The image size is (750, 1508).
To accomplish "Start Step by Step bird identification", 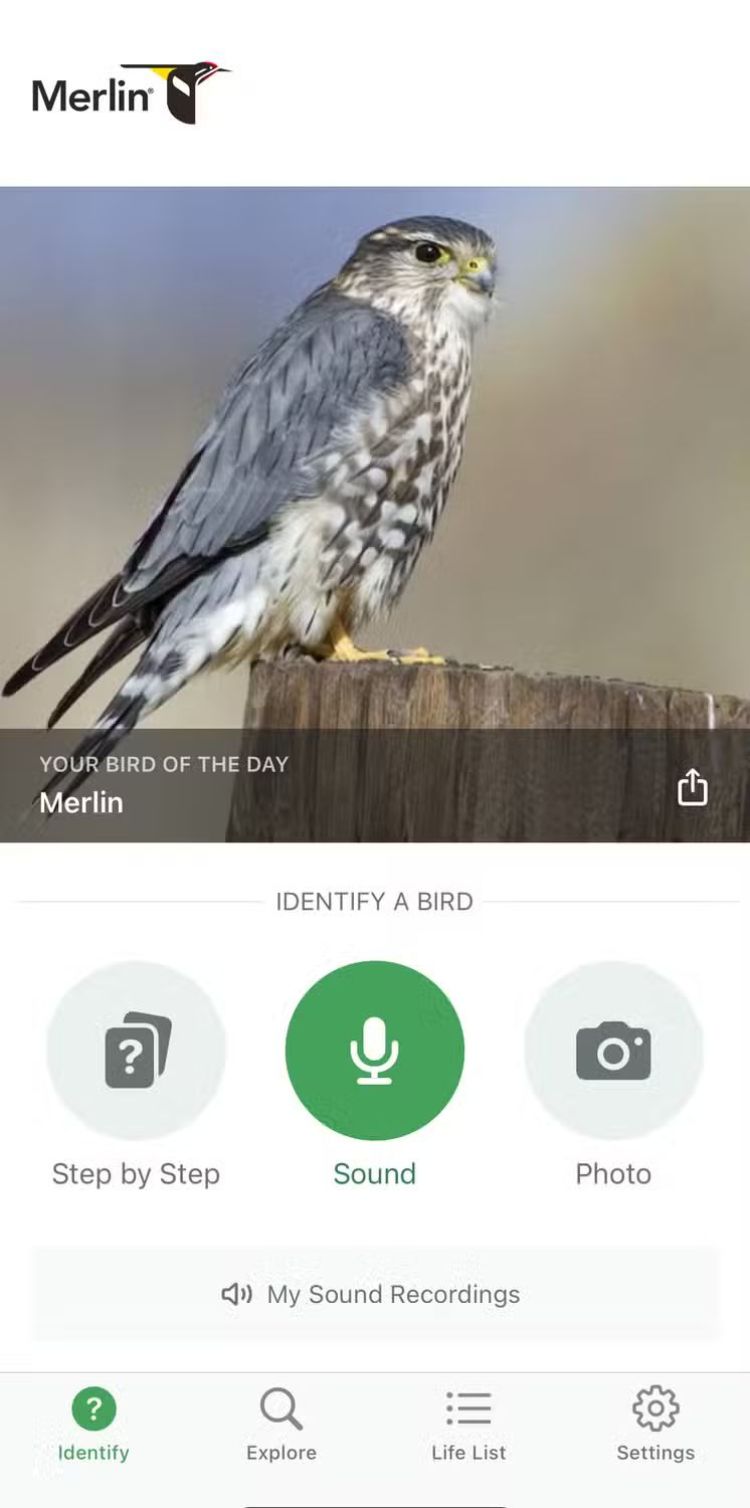I will (136, 1050).
